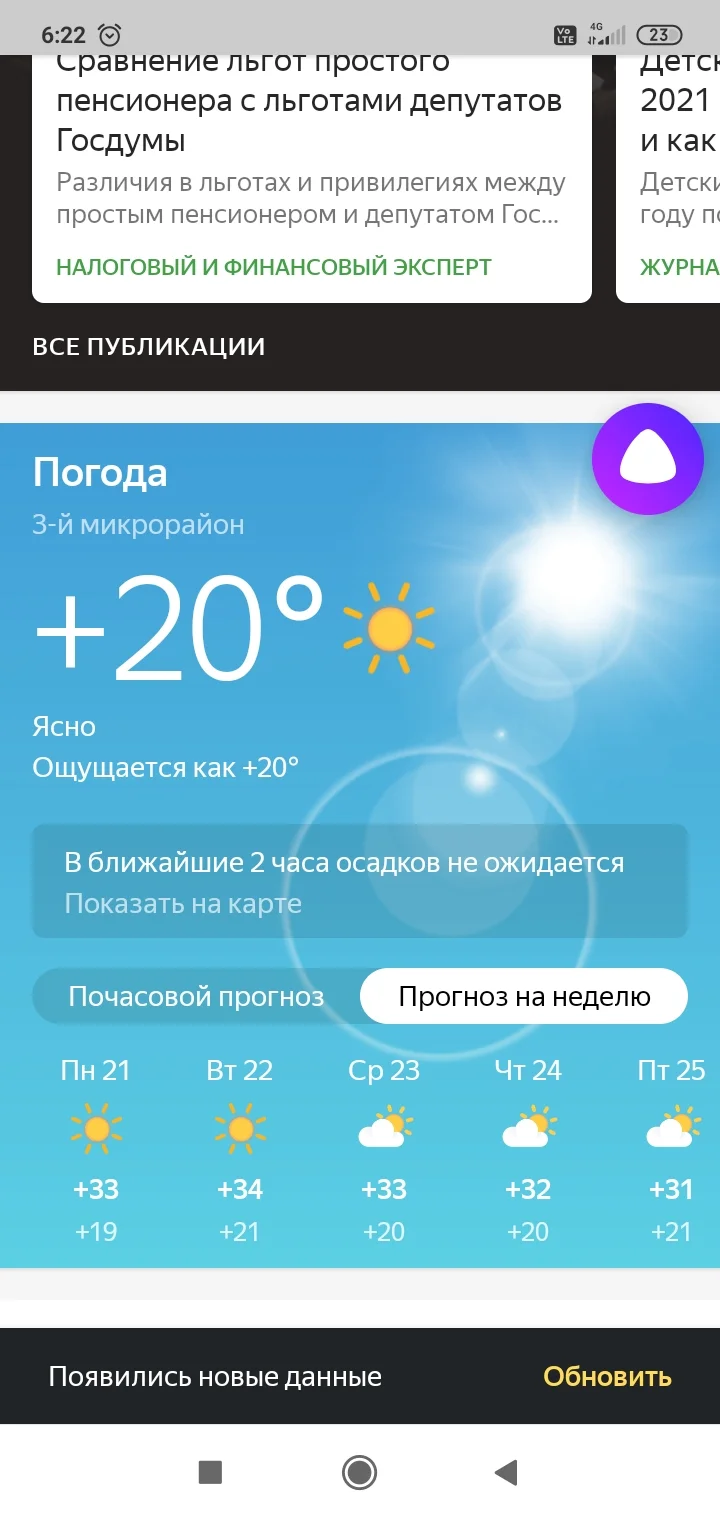
Task: Keep Прогноз на неделю selected
Action: coord(524,996)
